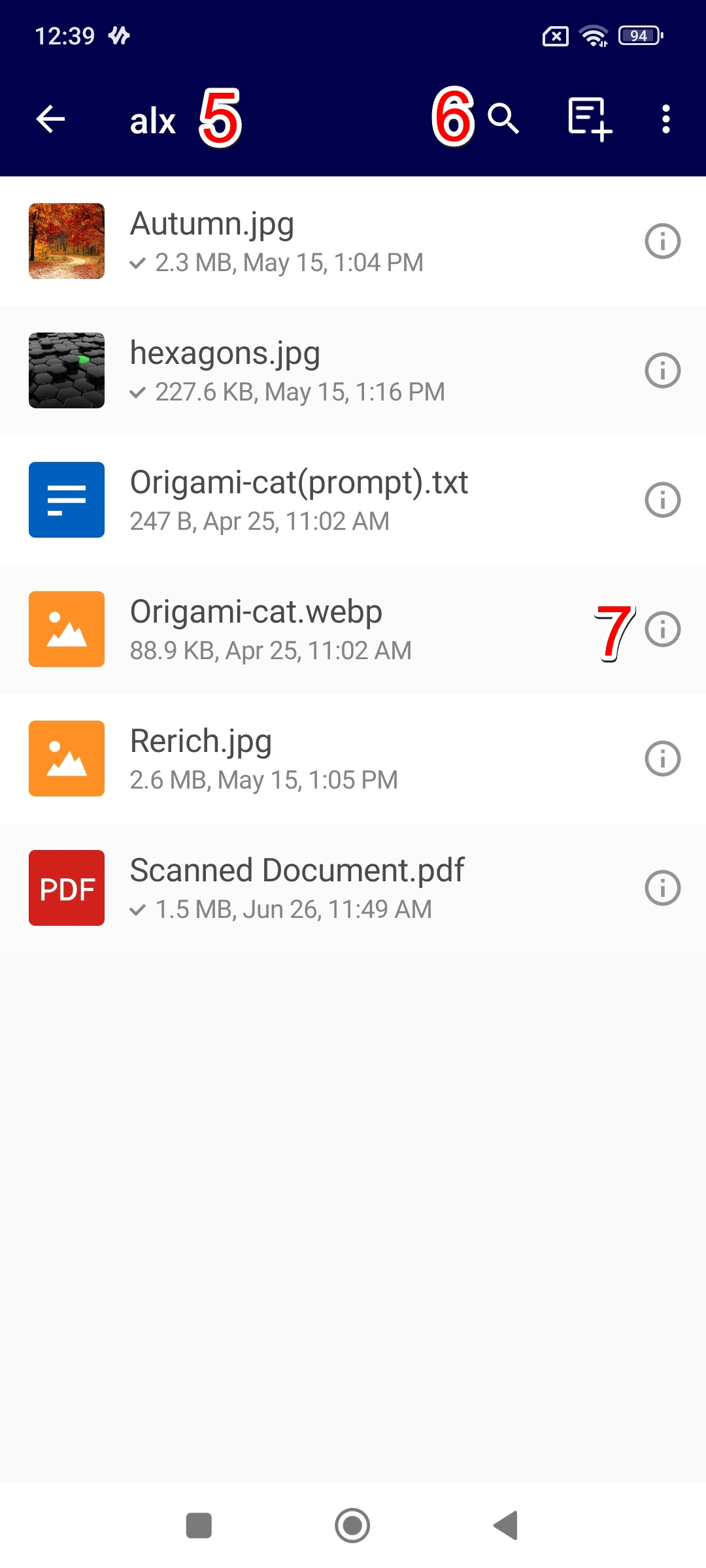706x1568 pixels.
Task: Tap the checkmark beside hexagons.jpg details
Action: coord(138,393)
